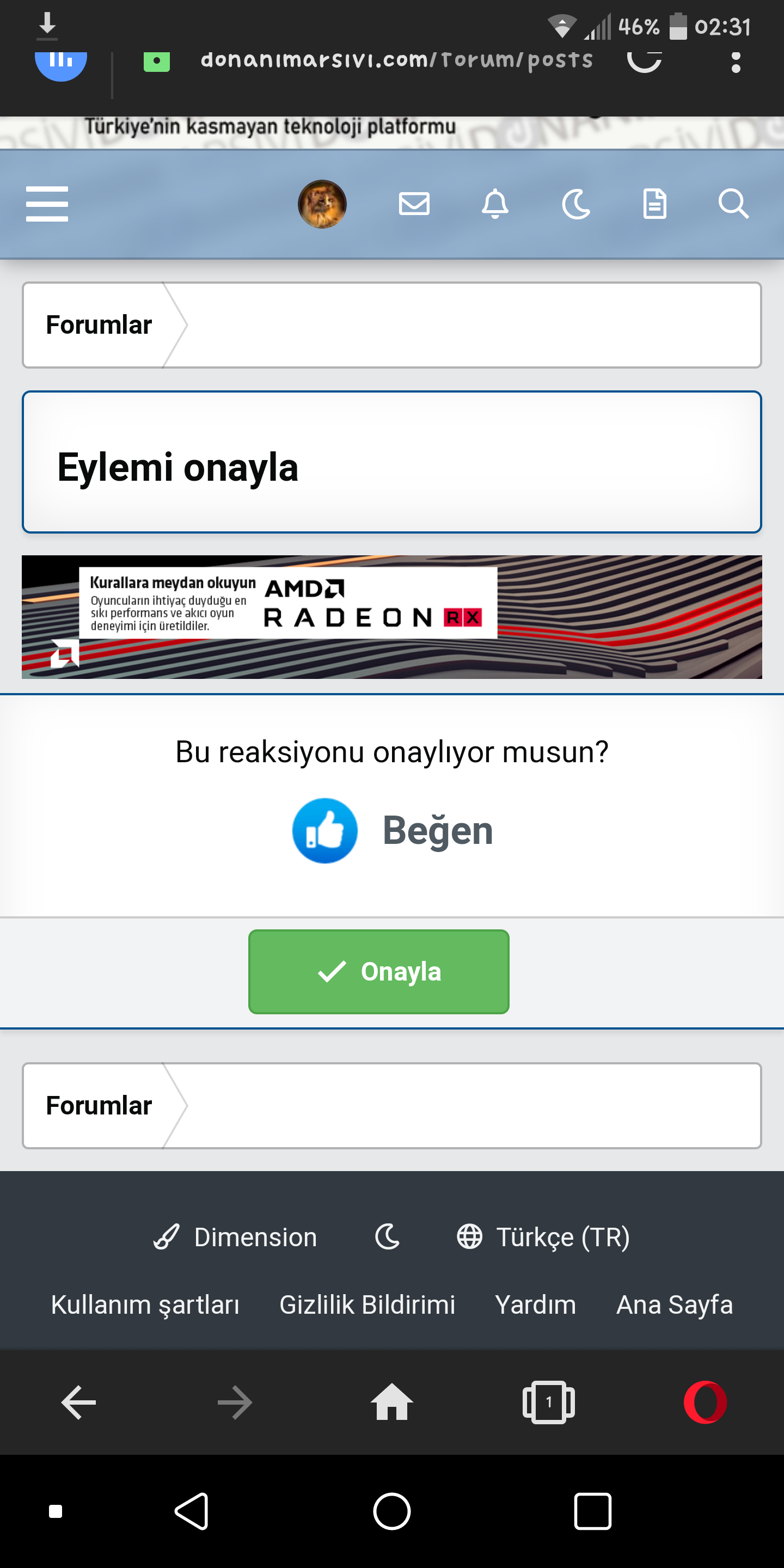Open the user profile avatar
This screenshot has height=1568, width=784.
click(x=322, y=204)
